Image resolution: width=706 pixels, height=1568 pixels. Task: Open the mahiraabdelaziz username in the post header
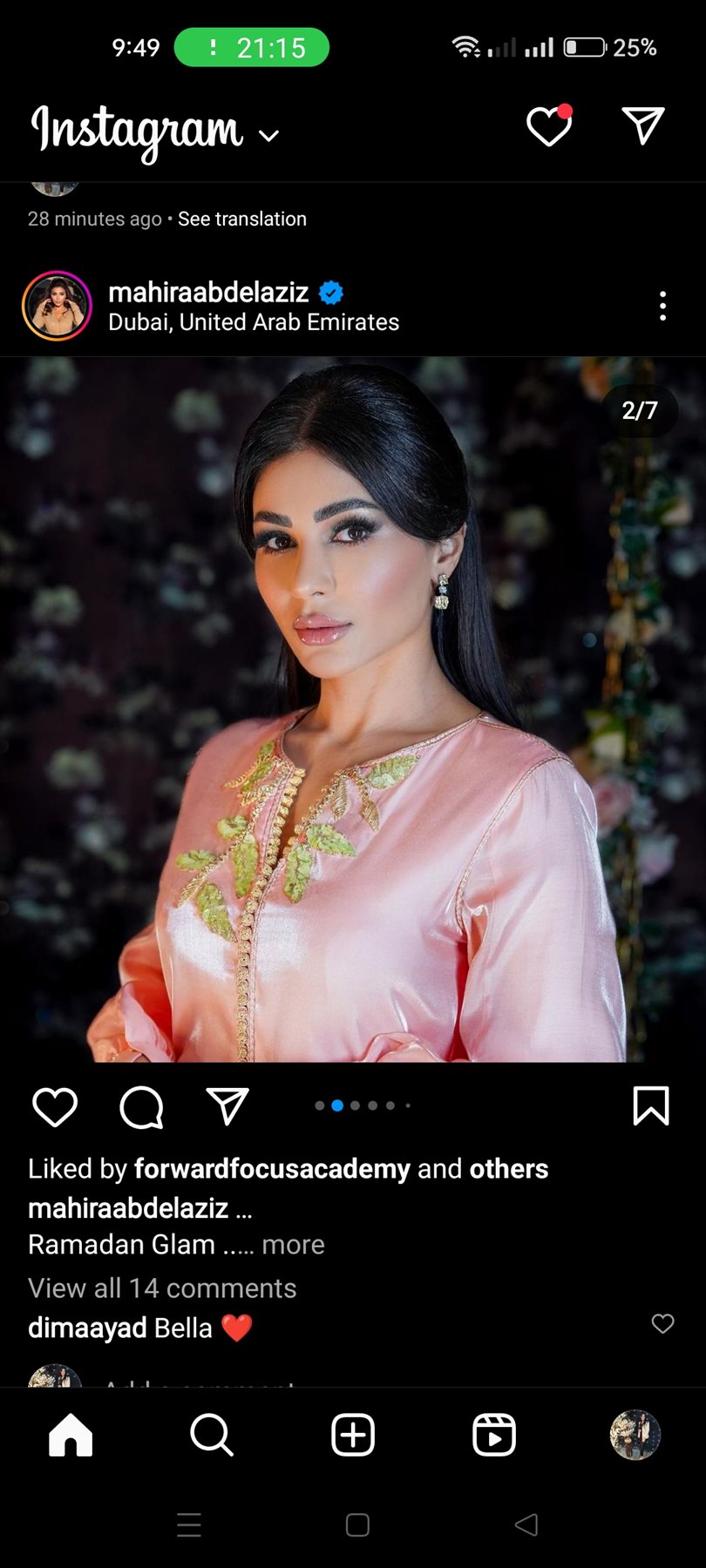(x=208, y=292)
